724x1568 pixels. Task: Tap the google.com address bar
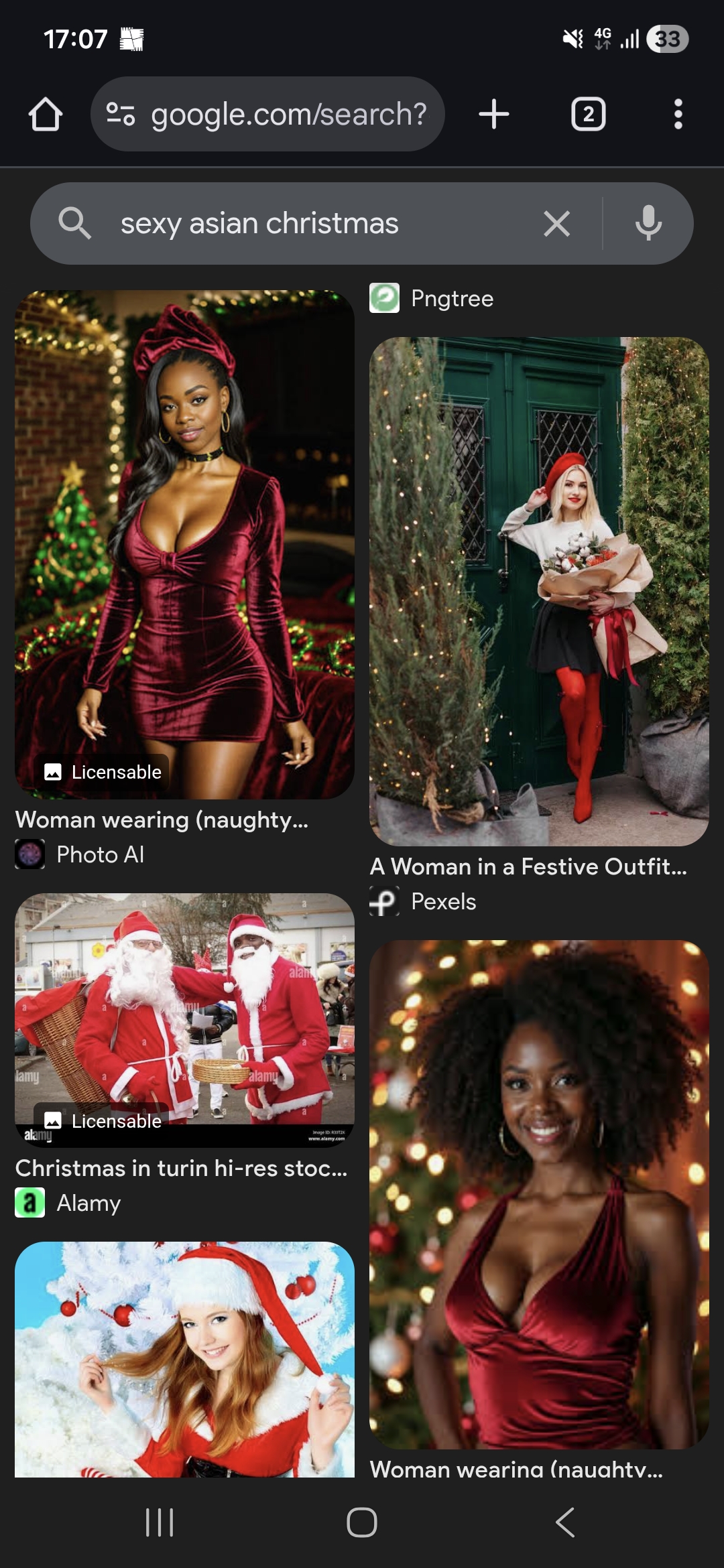267,114
